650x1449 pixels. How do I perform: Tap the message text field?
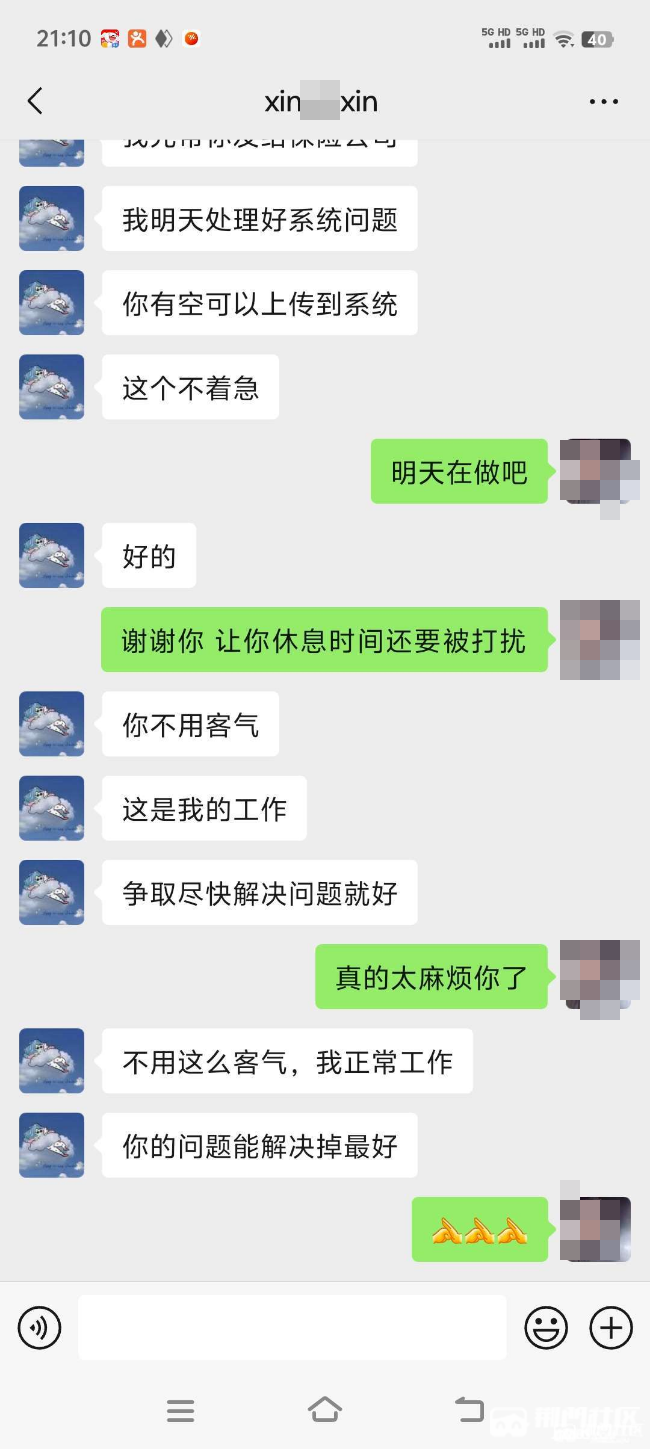[292, 1328]
